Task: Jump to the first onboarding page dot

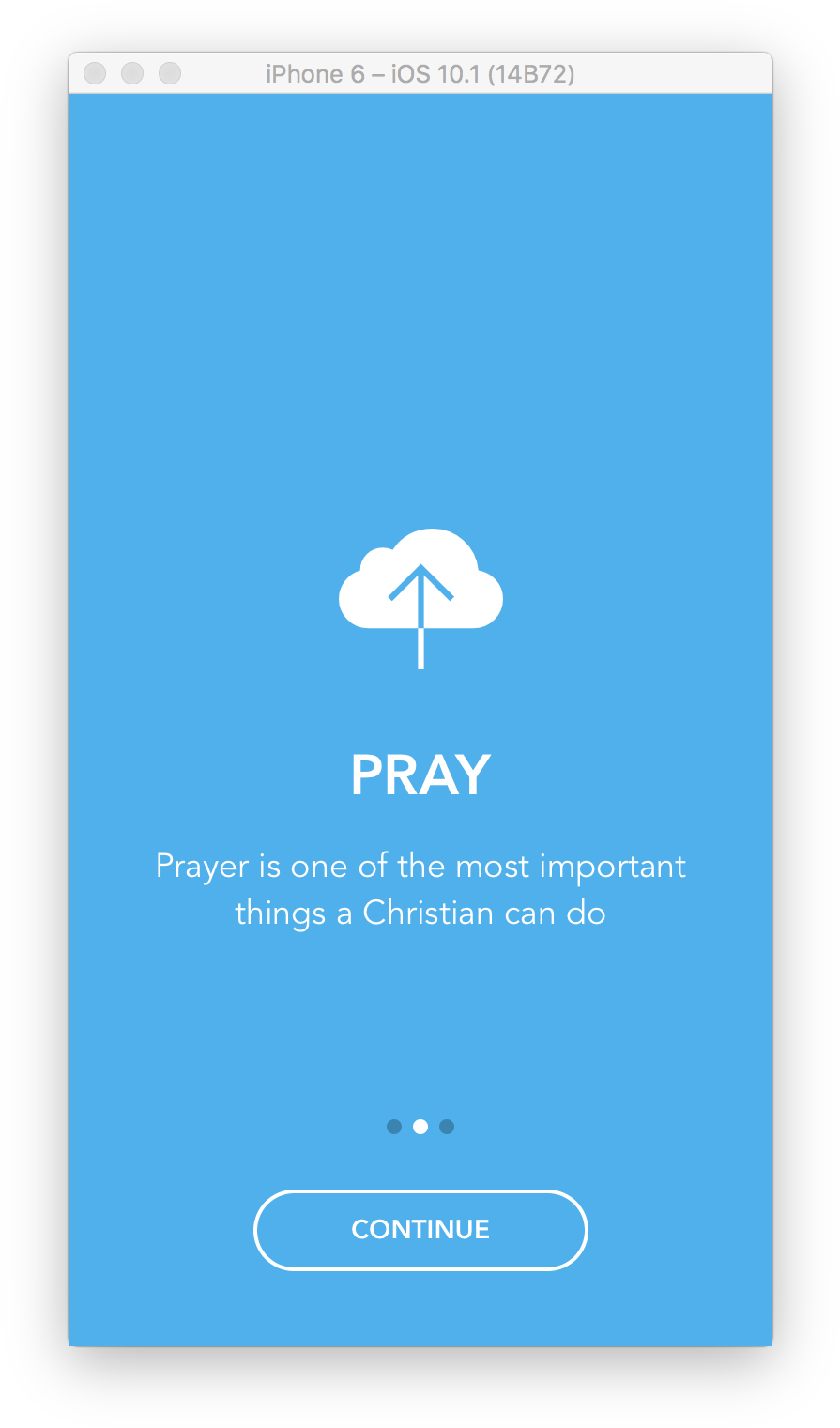Action: [x=394, y=1127]
